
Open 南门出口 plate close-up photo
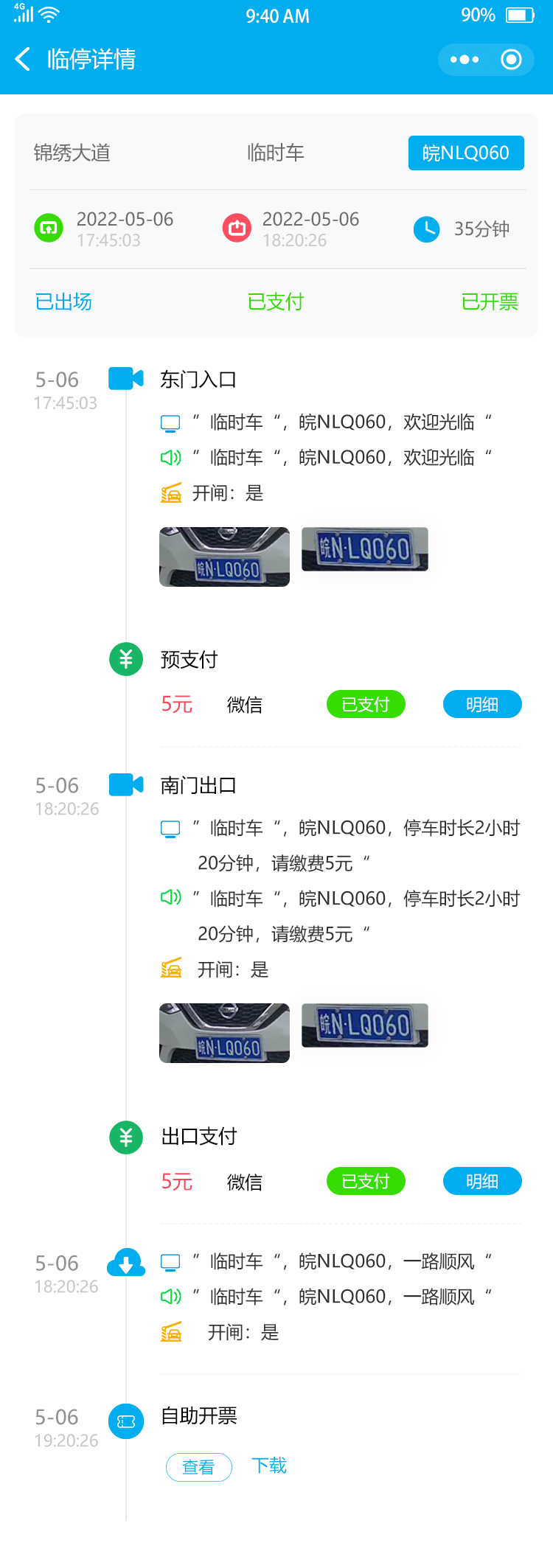point(365,1025)
